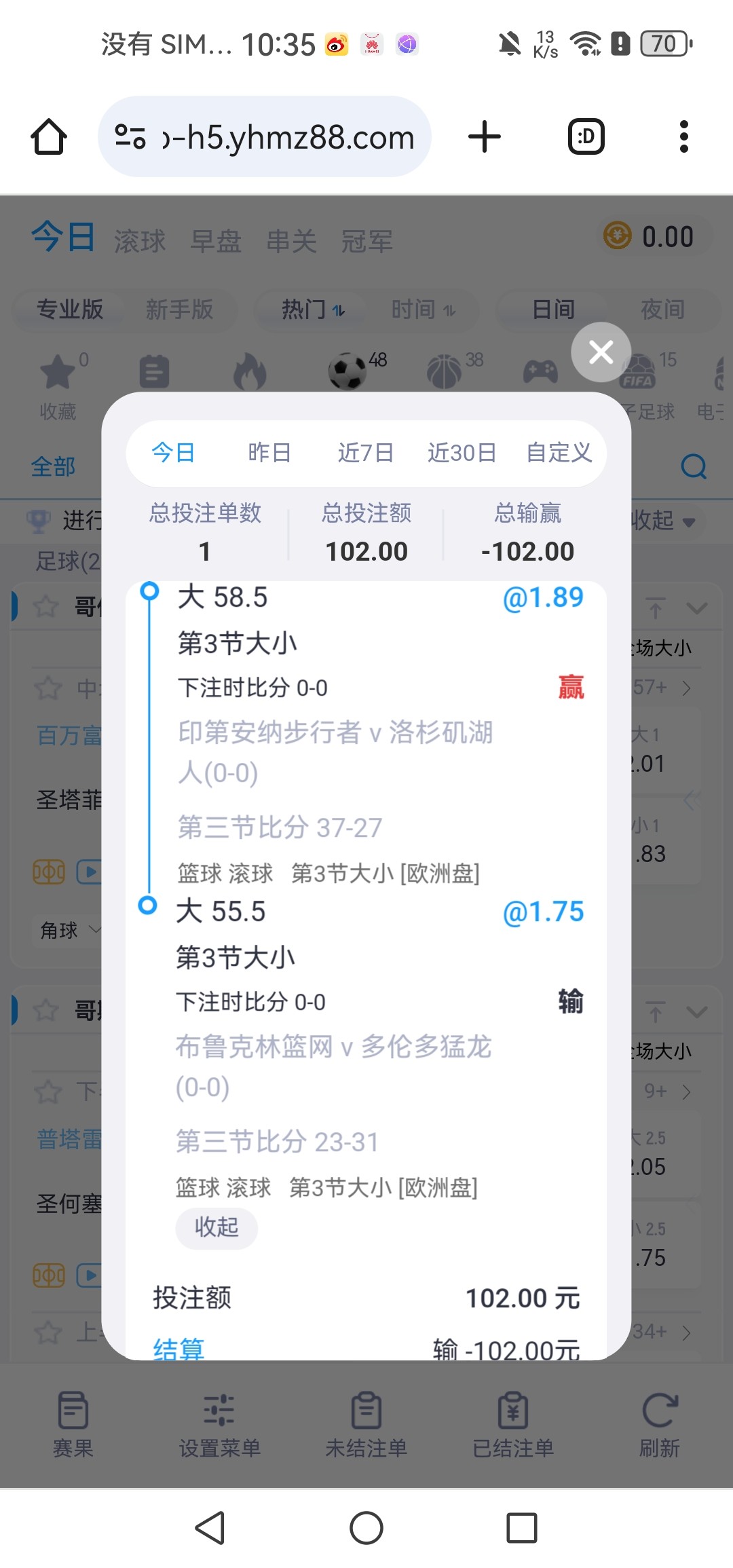733x1568 pixels.
Task: Open the 自定义 date range
Action: 559,452
